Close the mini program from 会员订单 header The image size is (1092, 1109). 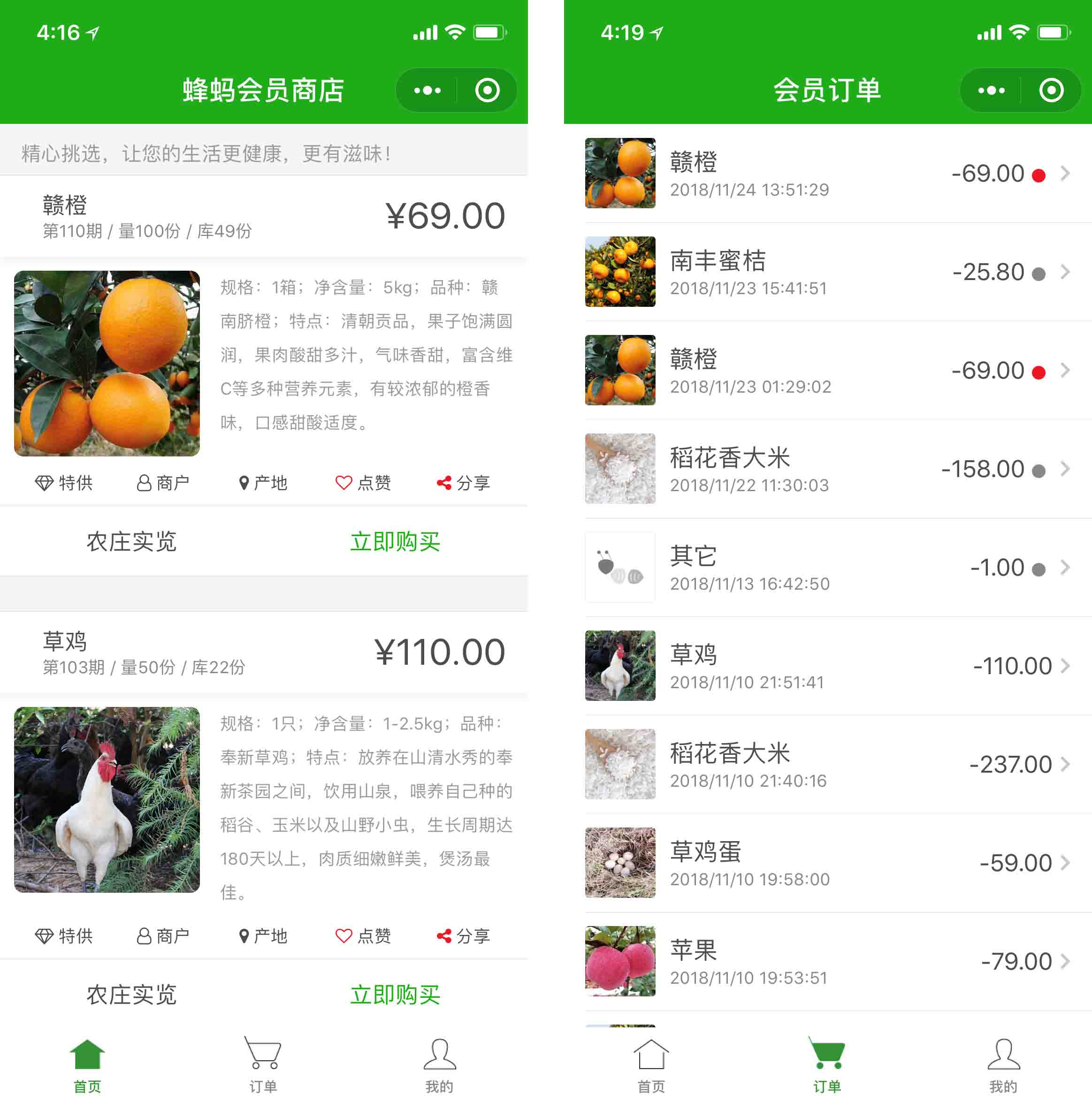pyautogui.click(x=1051, y=90)
